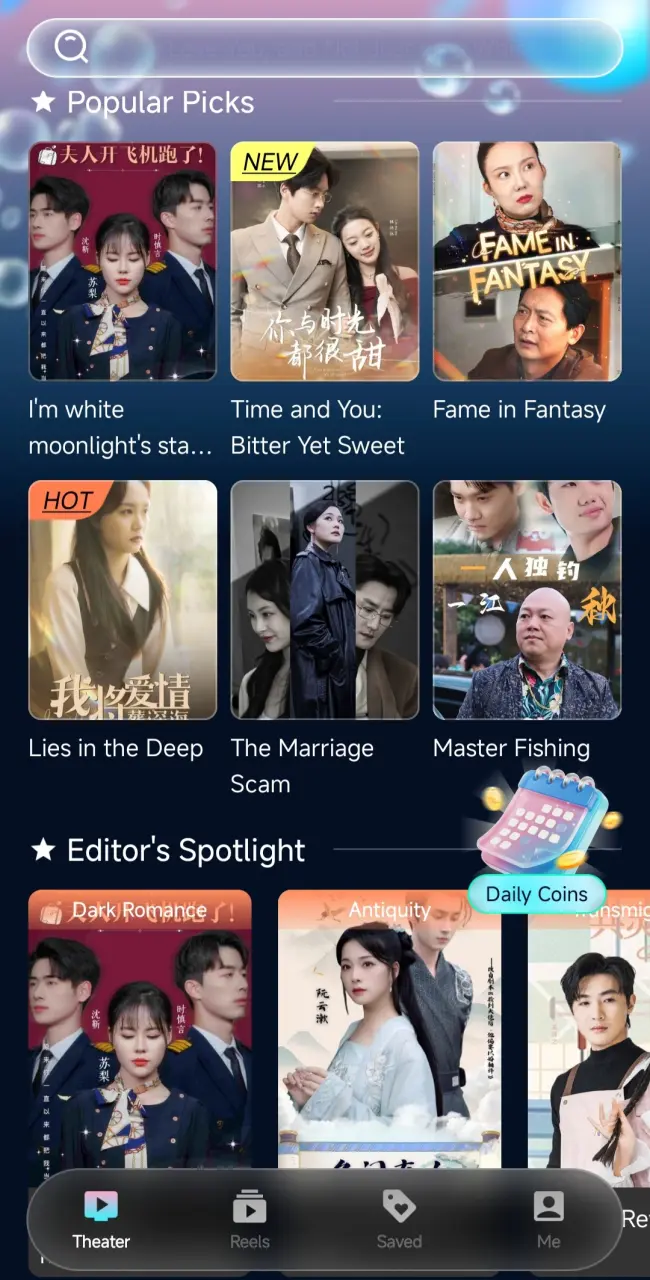Open the search bar at the top
650x1280 pixels.
tap(325, 47)
